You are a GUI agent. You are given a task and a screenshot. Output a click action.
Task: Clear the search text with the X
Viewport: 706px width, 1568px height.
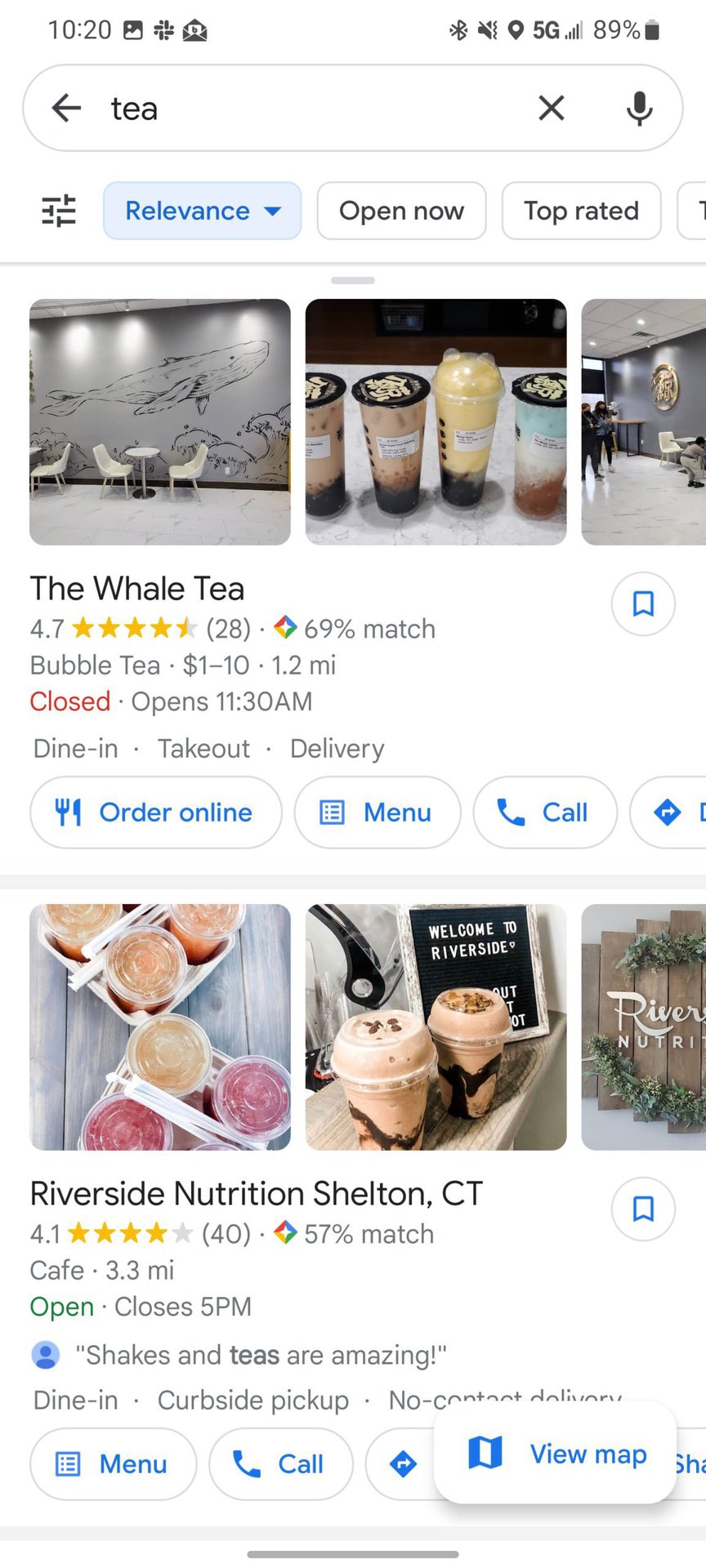(x=552, y=108)
